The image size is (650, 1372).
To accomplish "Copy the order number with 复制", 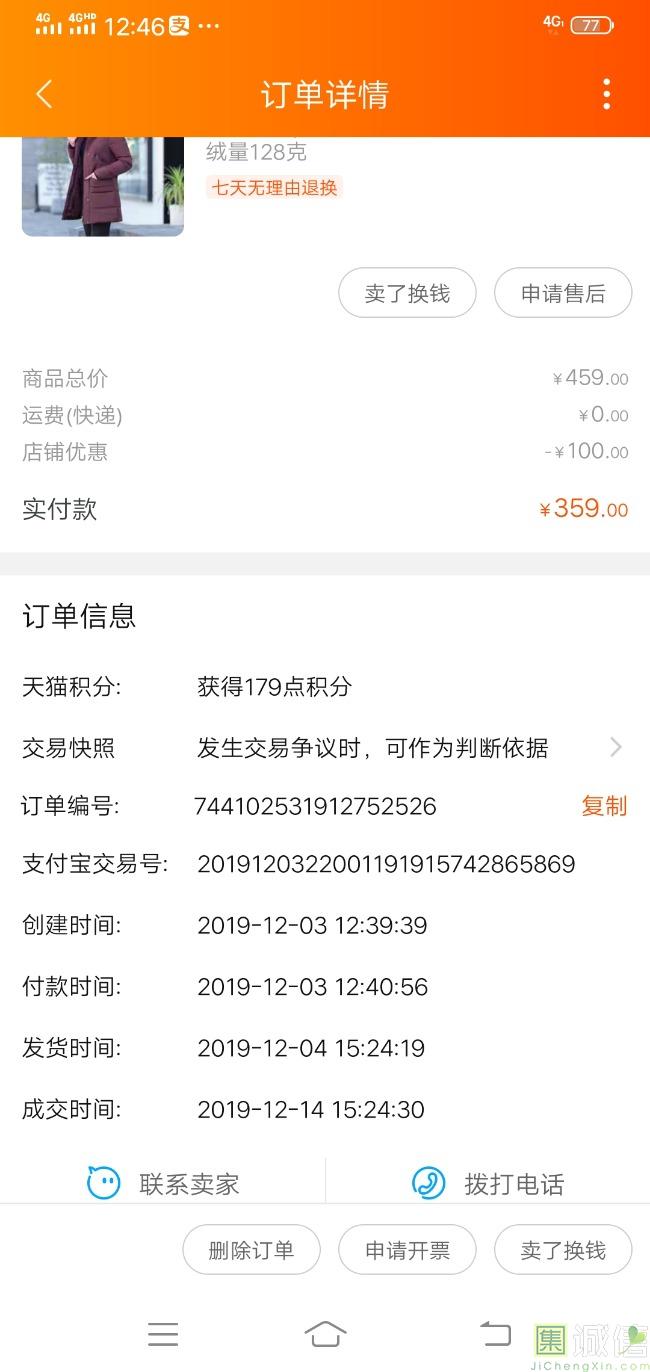I will (604, 806).
